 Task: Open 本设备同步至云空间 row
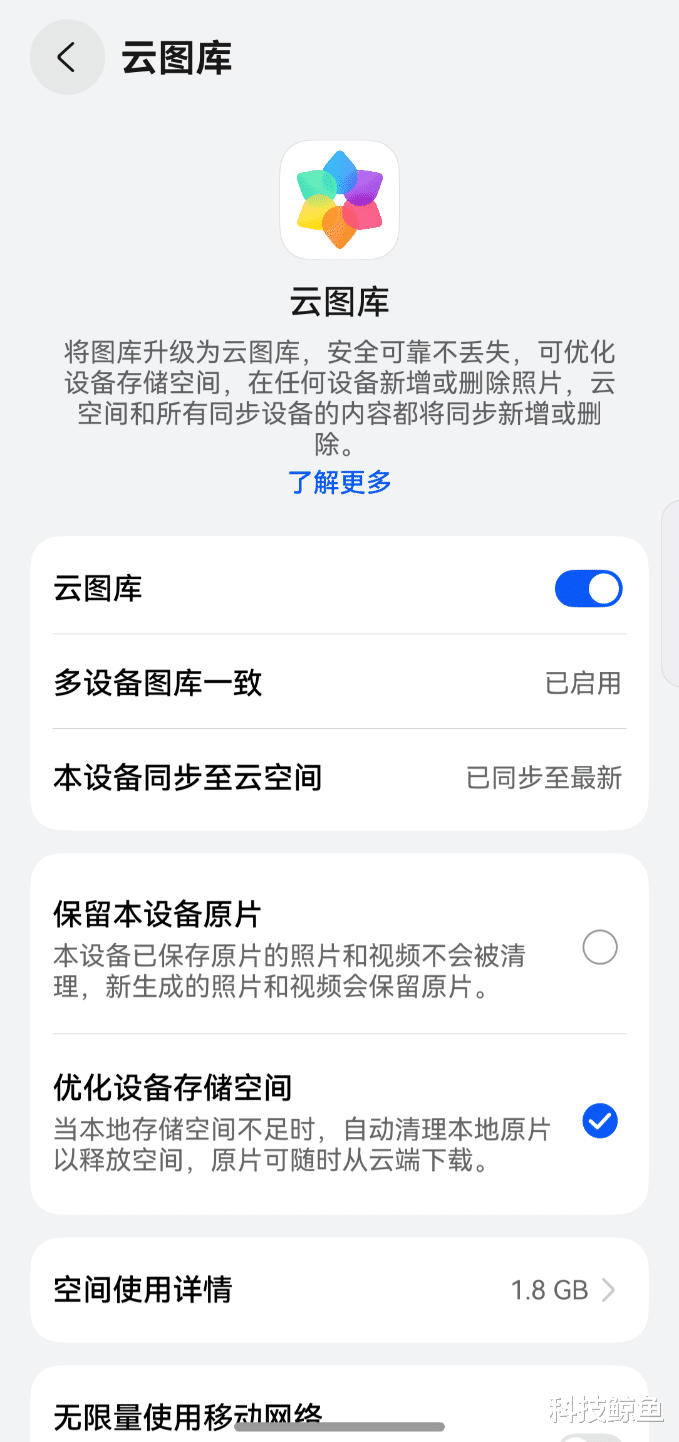339,778
